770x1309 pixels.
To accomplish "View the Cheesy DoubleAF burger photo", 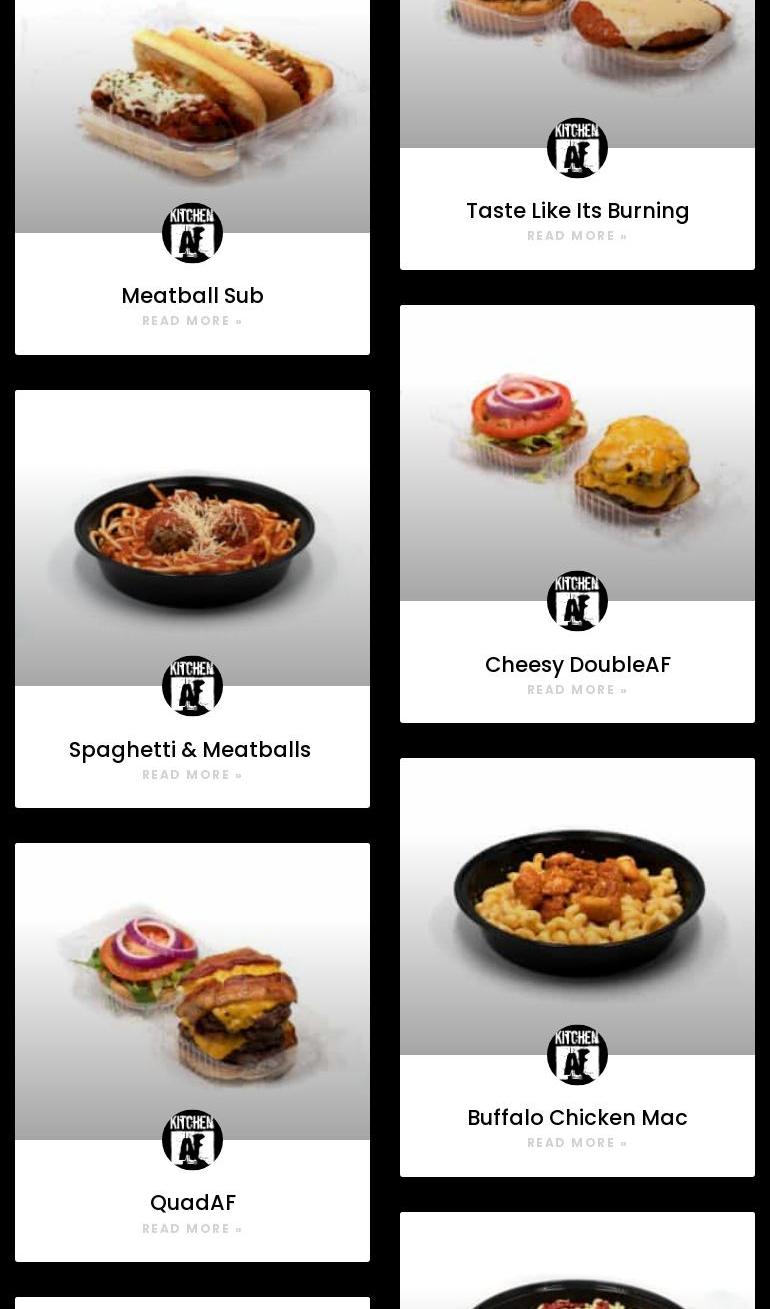I will point(577,453).
